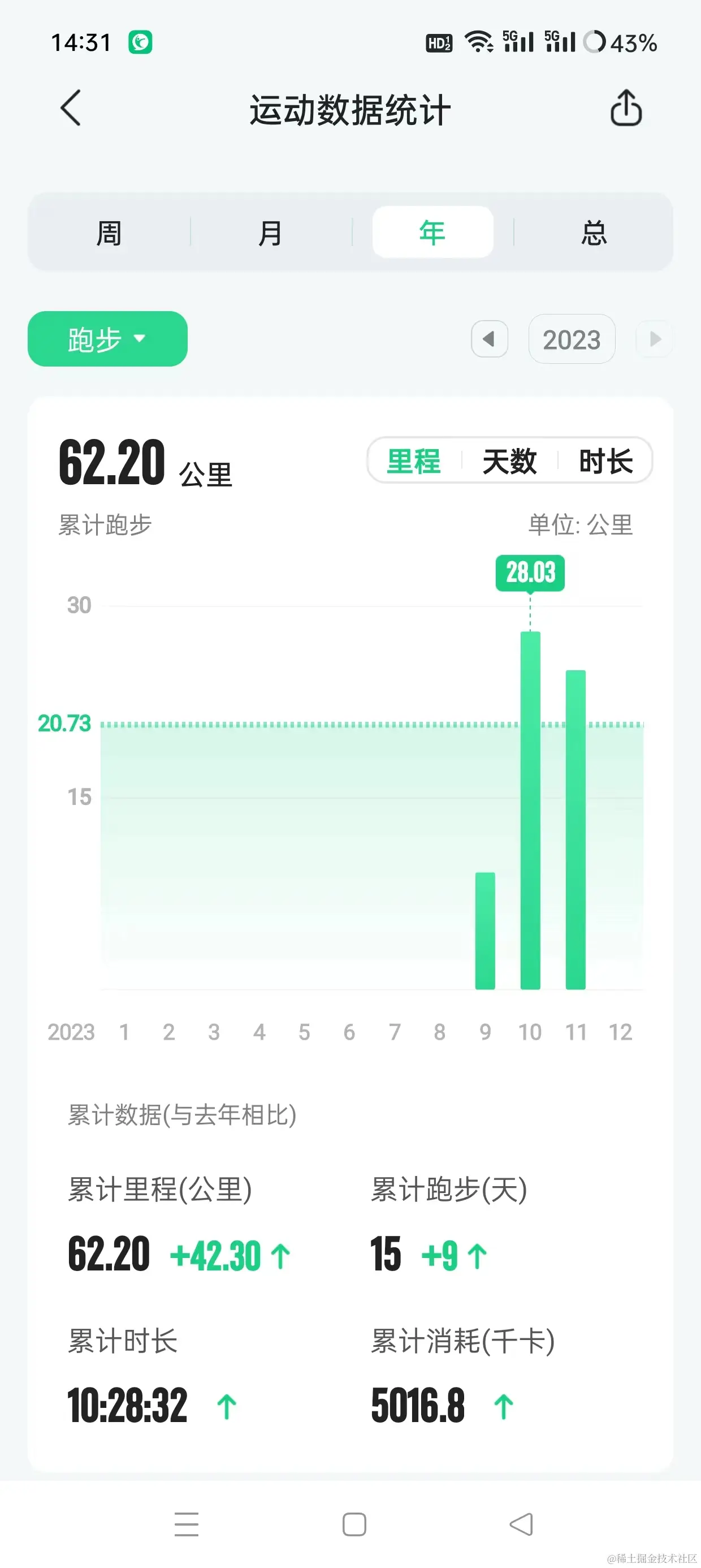The height and width of the screenshot is (1568, 701).
Task: Select the 总 statistics tab
Action: pyautogui.click(x=592, y=232)
